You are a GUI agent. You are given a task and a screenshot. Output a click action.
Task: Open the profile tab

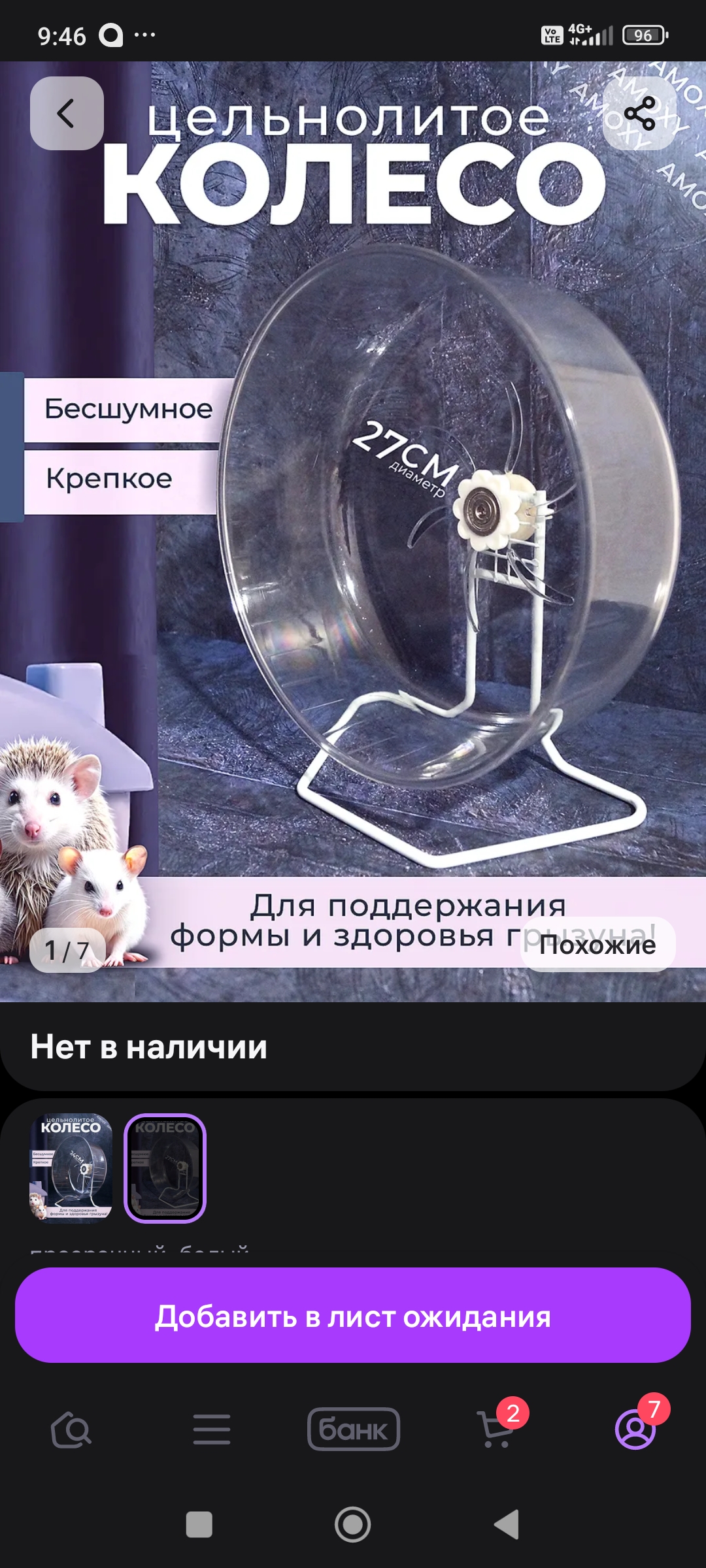pyautogui.click(x=635, y=1429)
